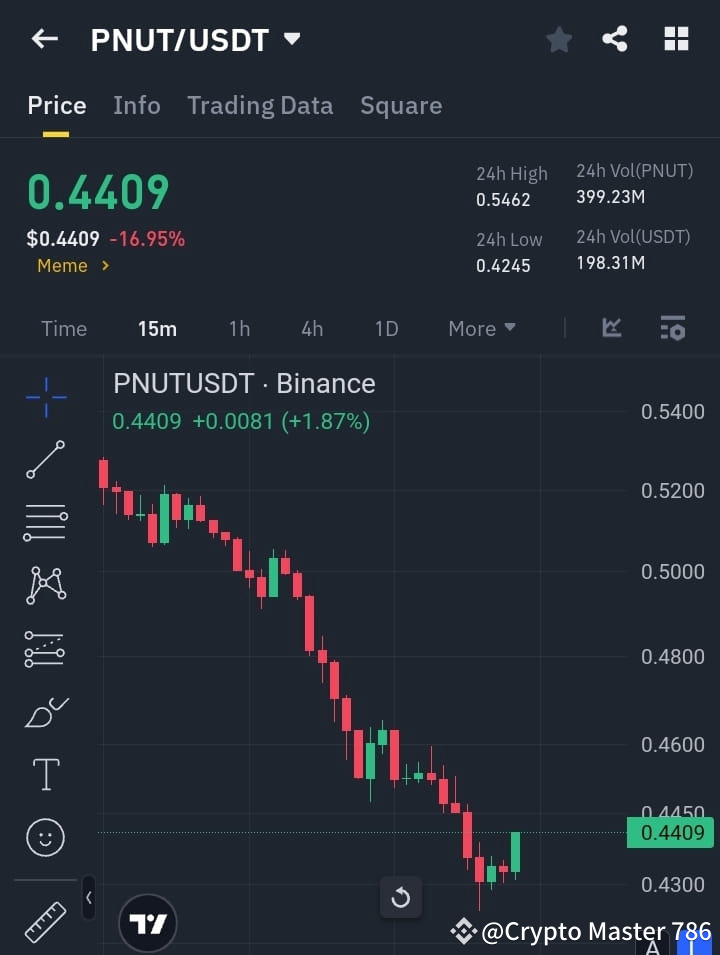Select the text annotation tool
This screenshot has height=955, width=720.
click(44, 774)
